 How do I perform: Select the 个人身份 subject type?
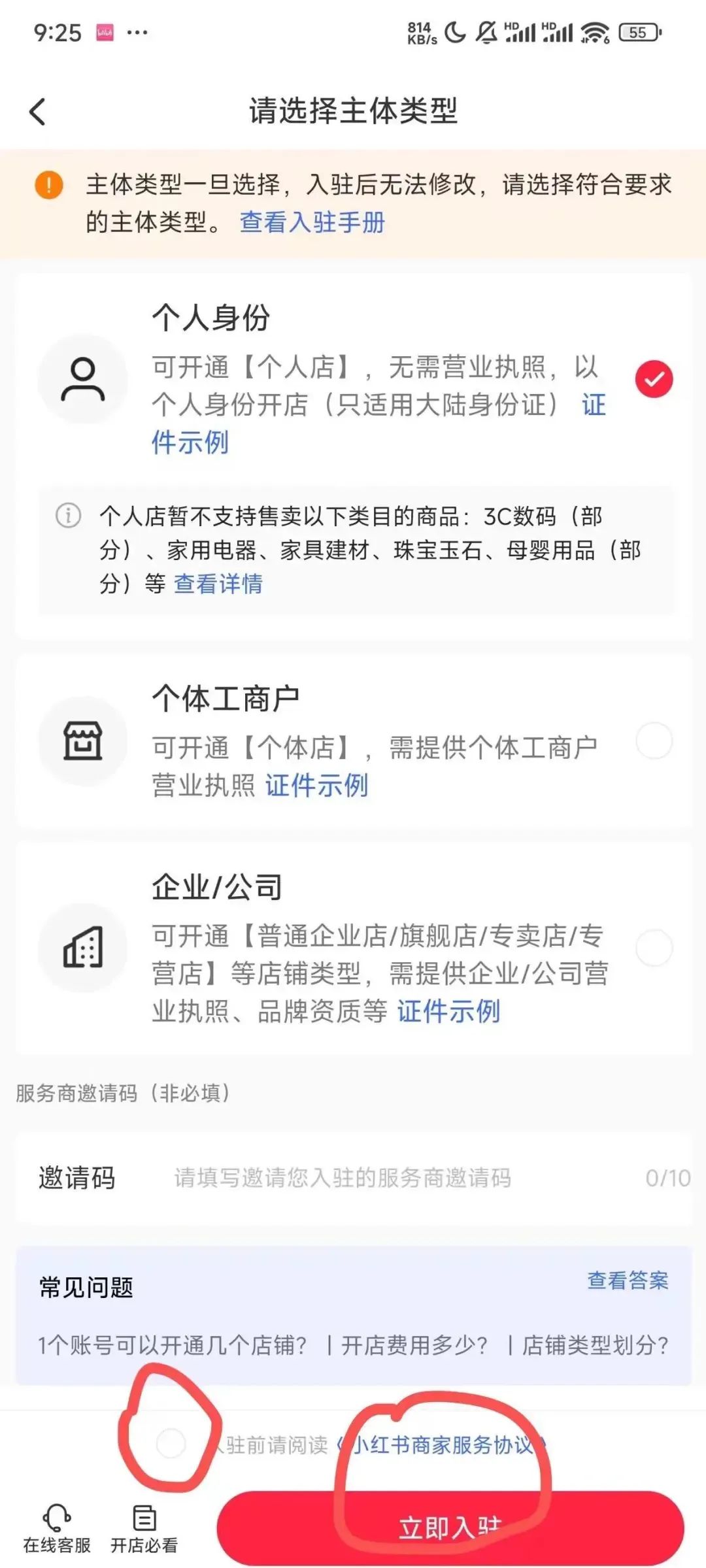coord(654,378)
